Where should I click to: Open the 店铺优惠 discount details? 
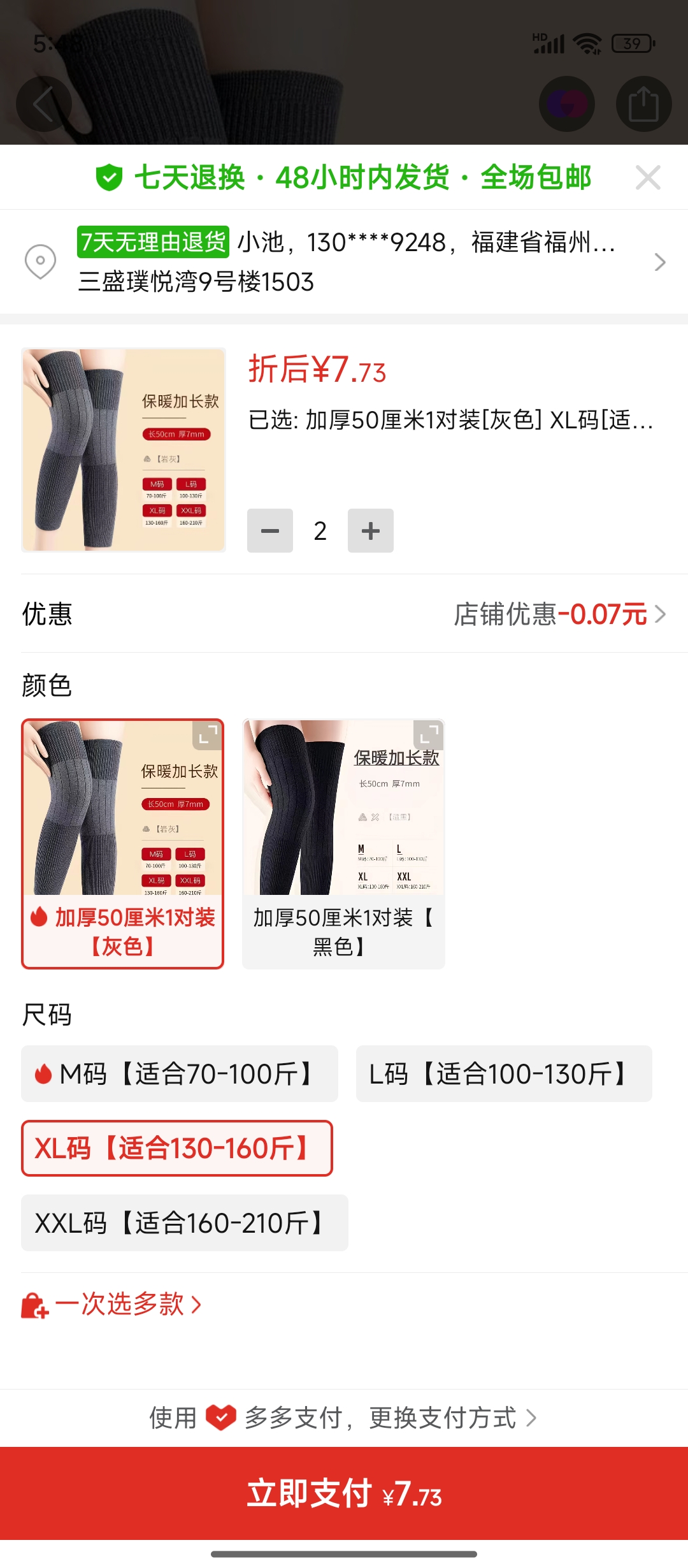tap(559, 614)
